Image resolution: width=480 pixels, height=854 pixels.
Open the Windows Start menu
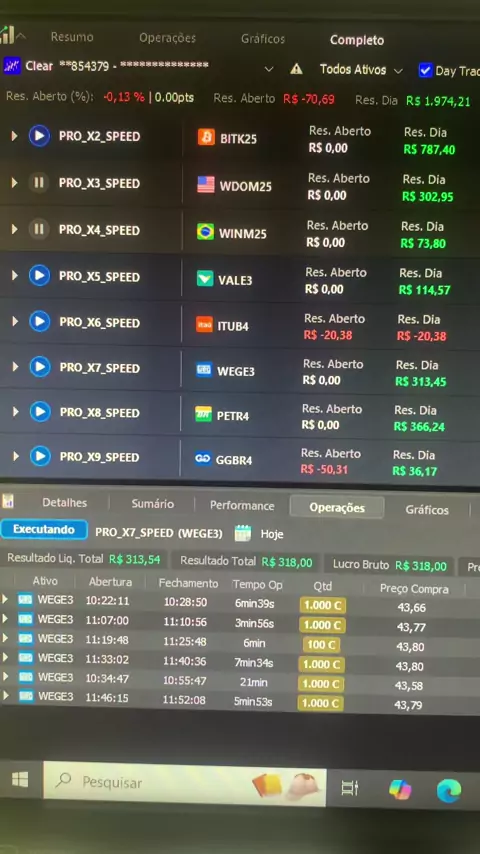[20, 780]
